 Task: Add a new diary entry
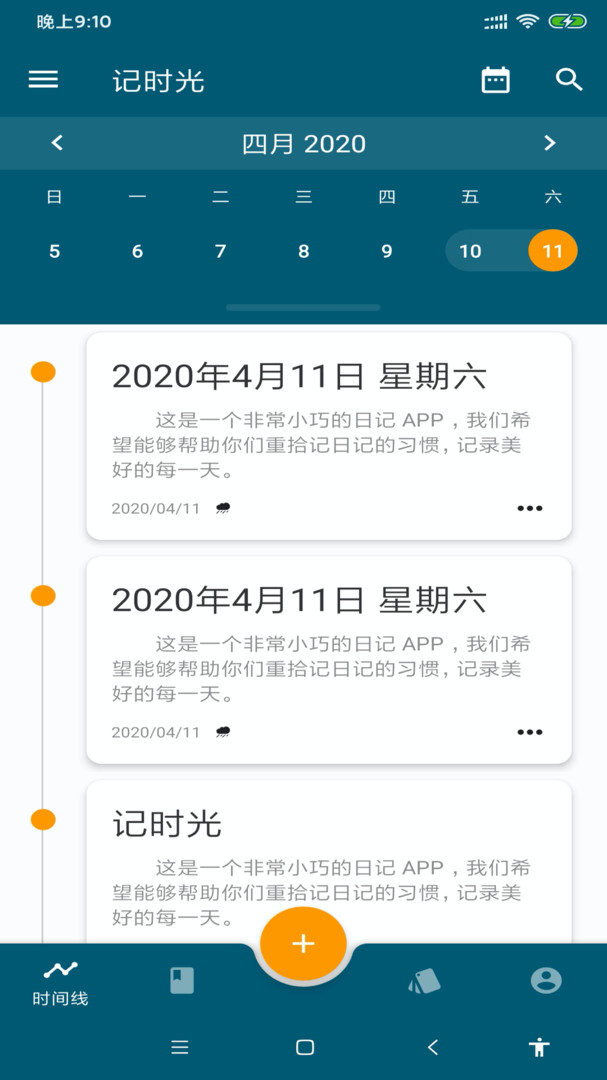[303, 943]
